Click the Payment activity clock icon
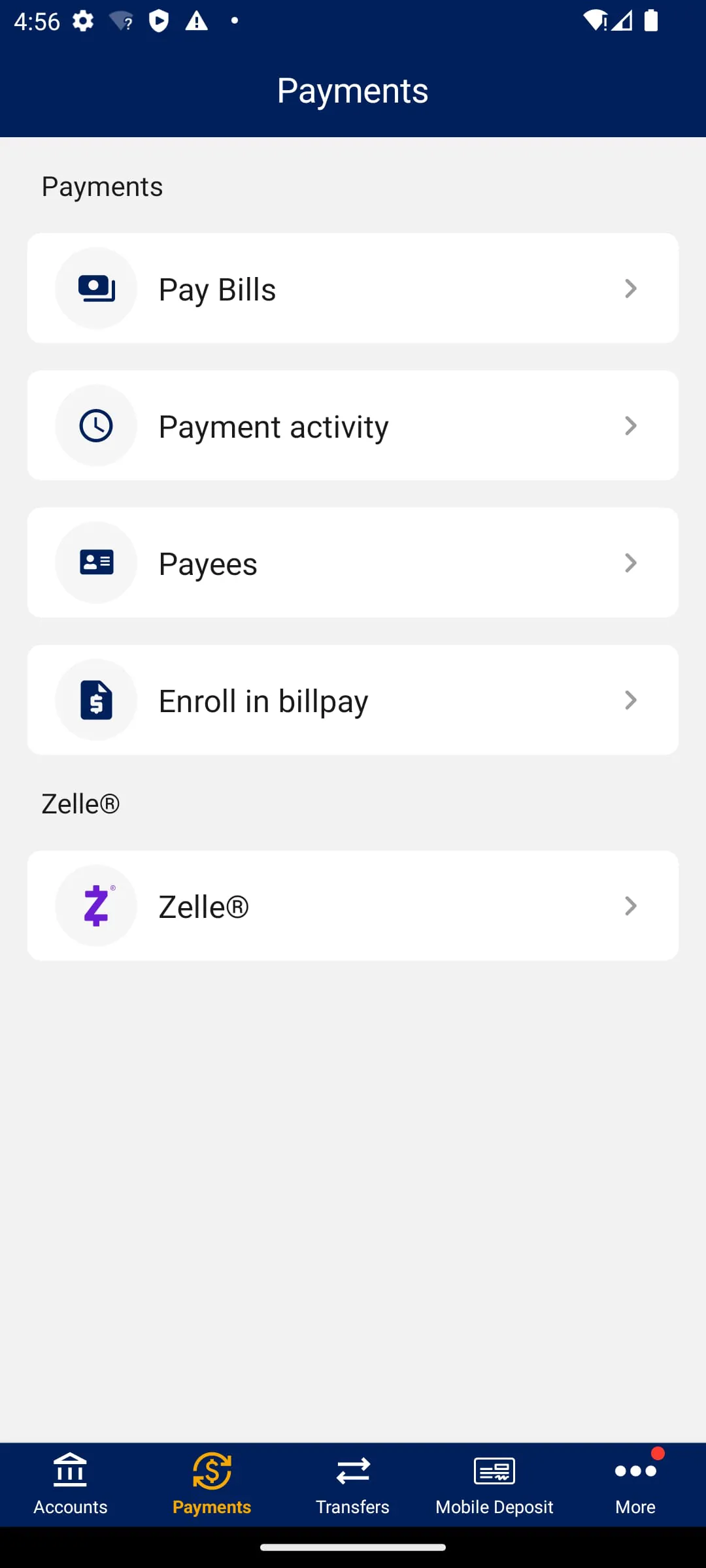The width and height of the screenshot is (706, 1568). point(96,425)
